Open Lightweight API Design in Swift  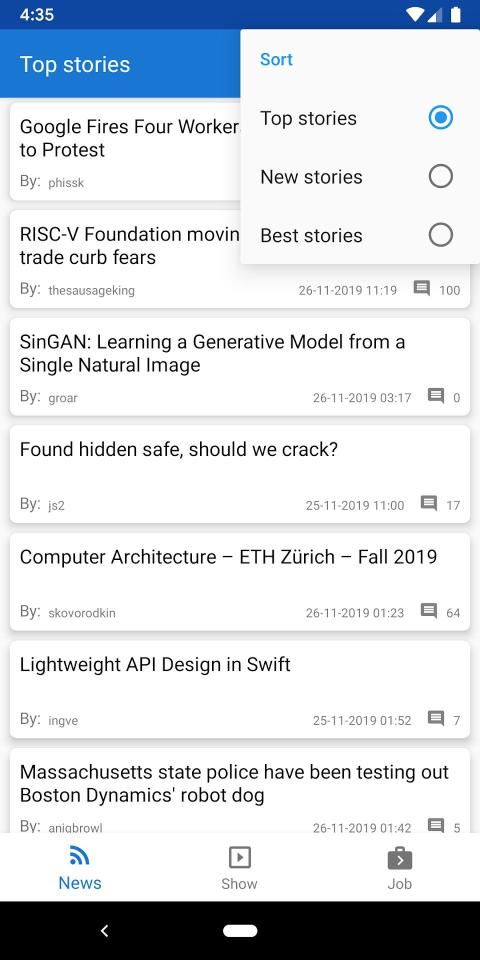click(x=240, y=690)
